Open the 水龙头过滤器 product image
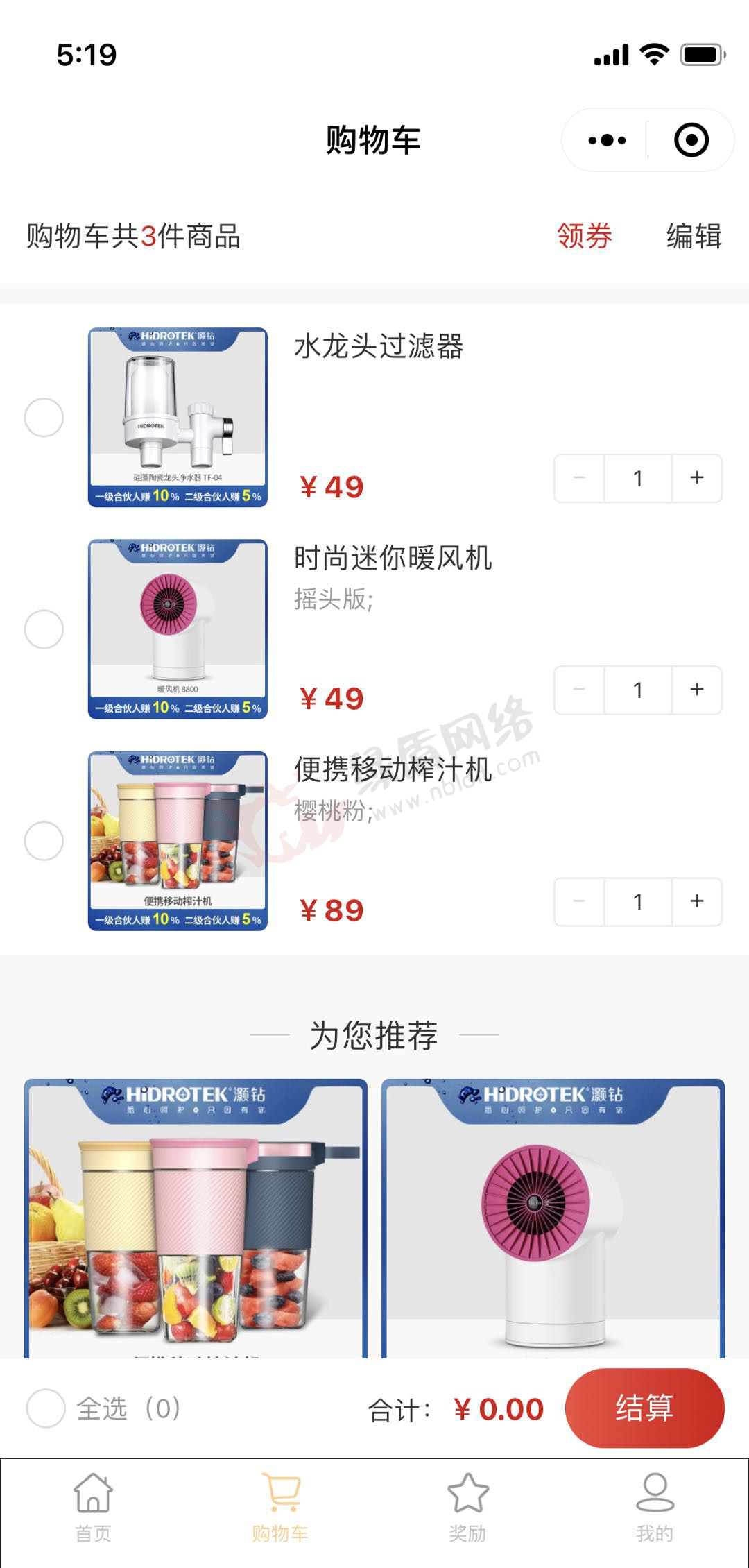749x1568 pixels. tap(178, 418)
